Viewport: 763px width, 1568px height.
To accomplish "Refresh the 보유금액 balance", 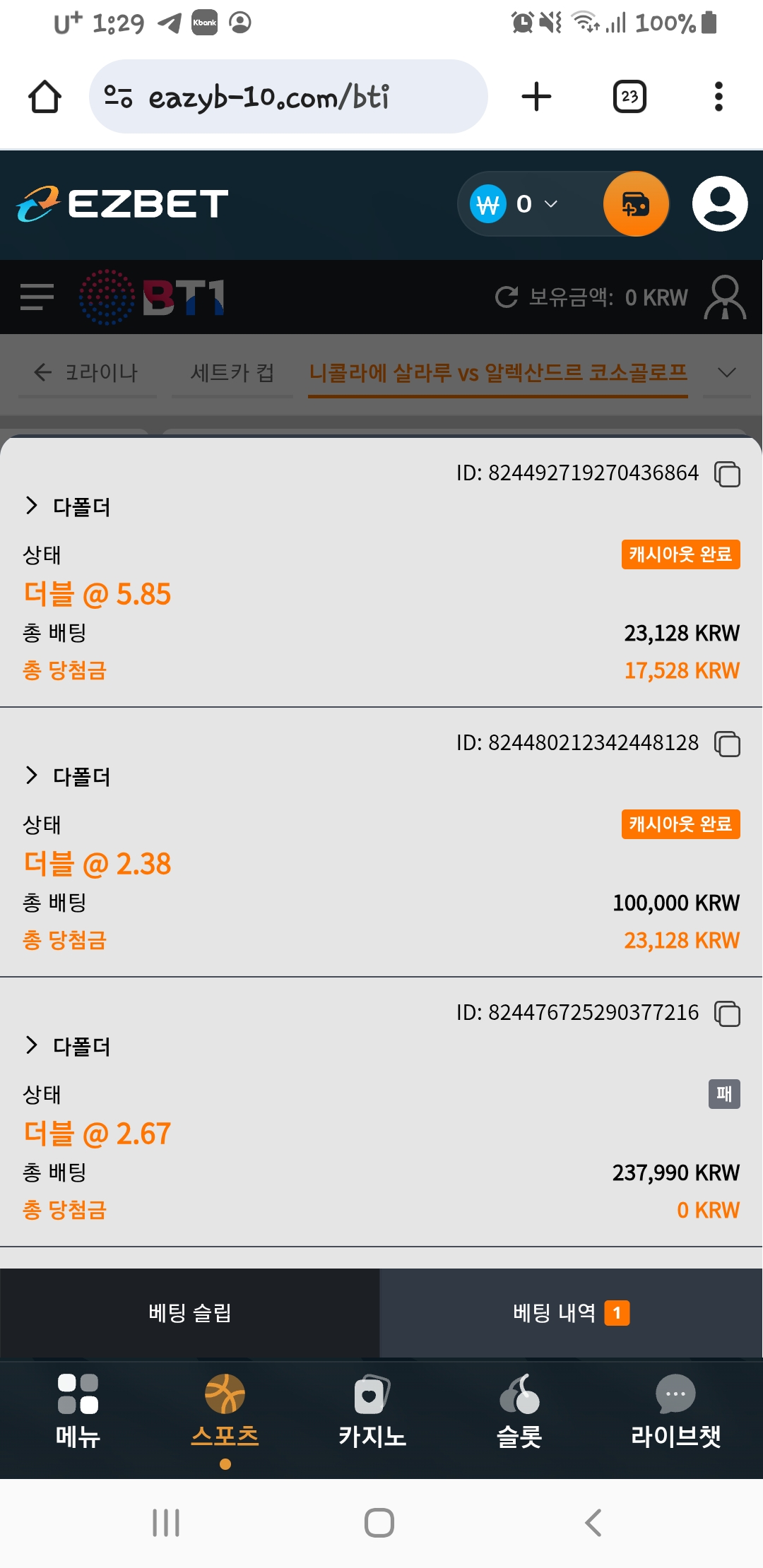I will [507, 297].
